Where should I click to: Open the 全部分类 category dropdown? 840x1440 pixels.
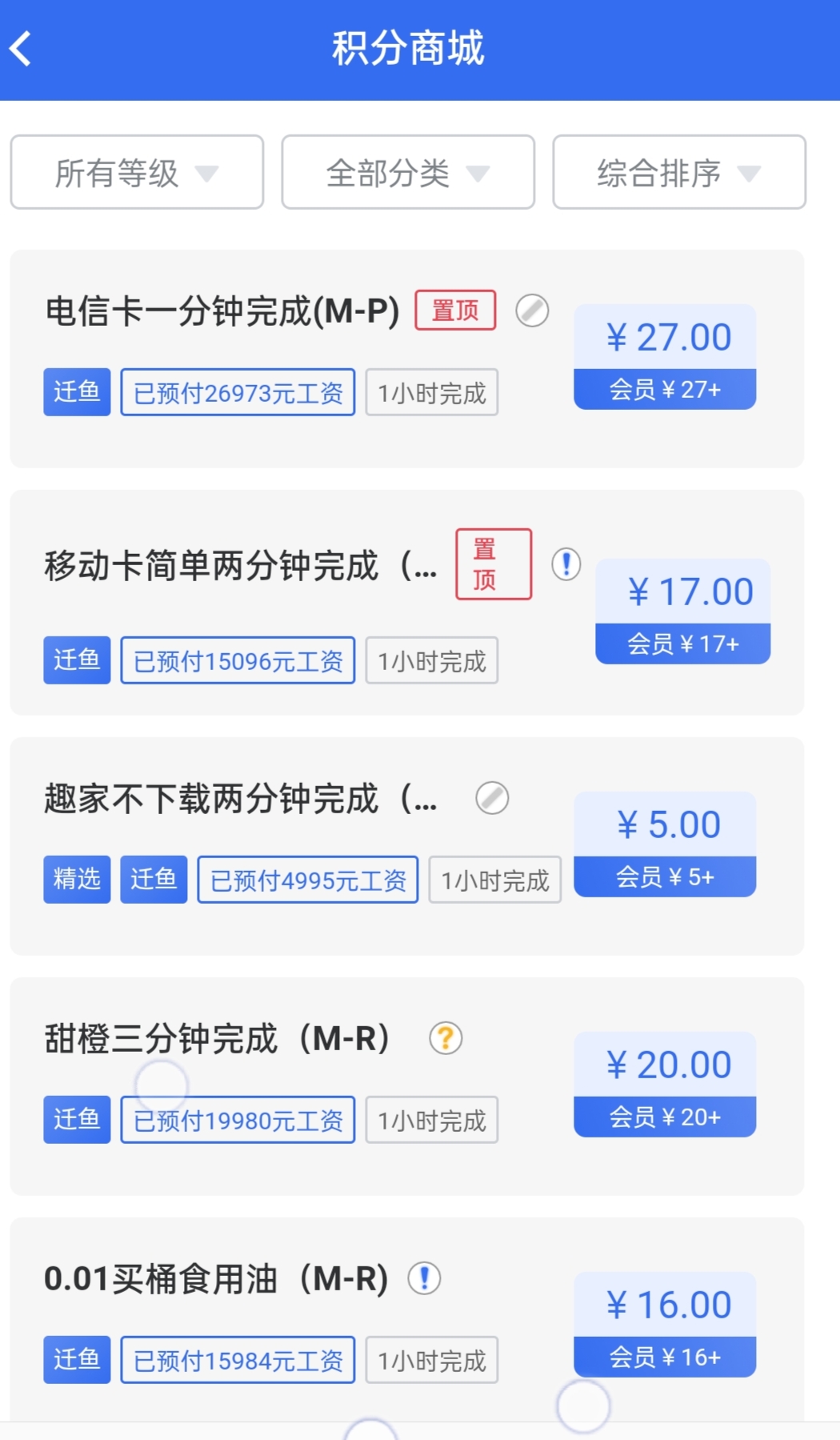[x=407, y=172]
